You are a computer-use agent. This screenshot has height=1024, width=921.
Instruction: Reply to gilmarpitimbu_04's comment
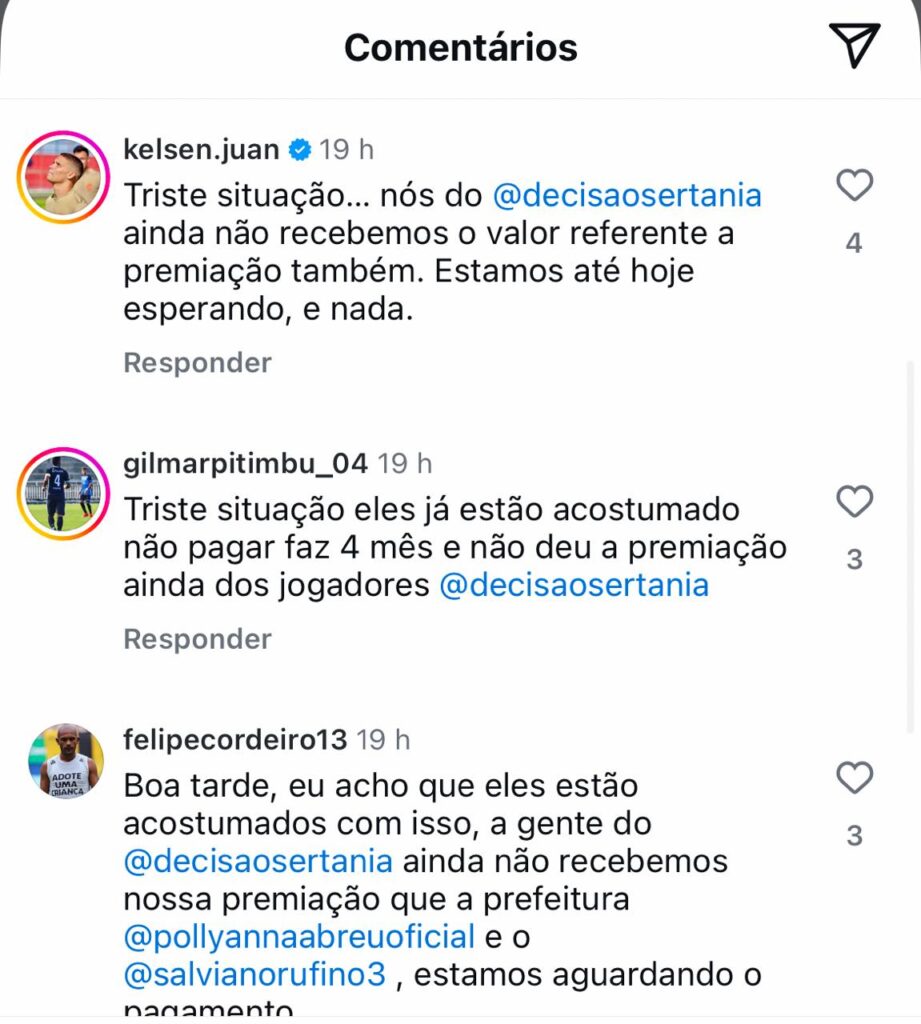coord(197,639)
